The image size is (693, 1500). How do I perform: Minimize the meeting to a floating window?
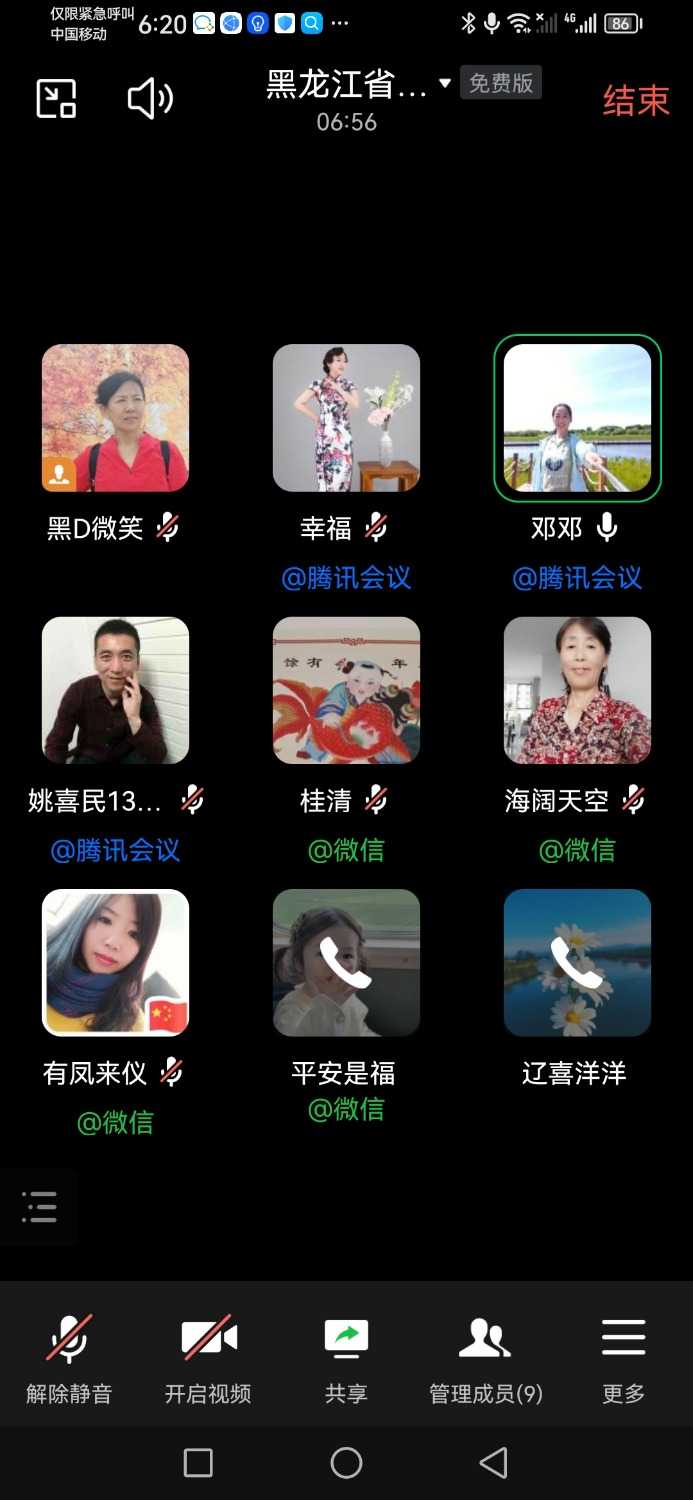click(56, 98)
